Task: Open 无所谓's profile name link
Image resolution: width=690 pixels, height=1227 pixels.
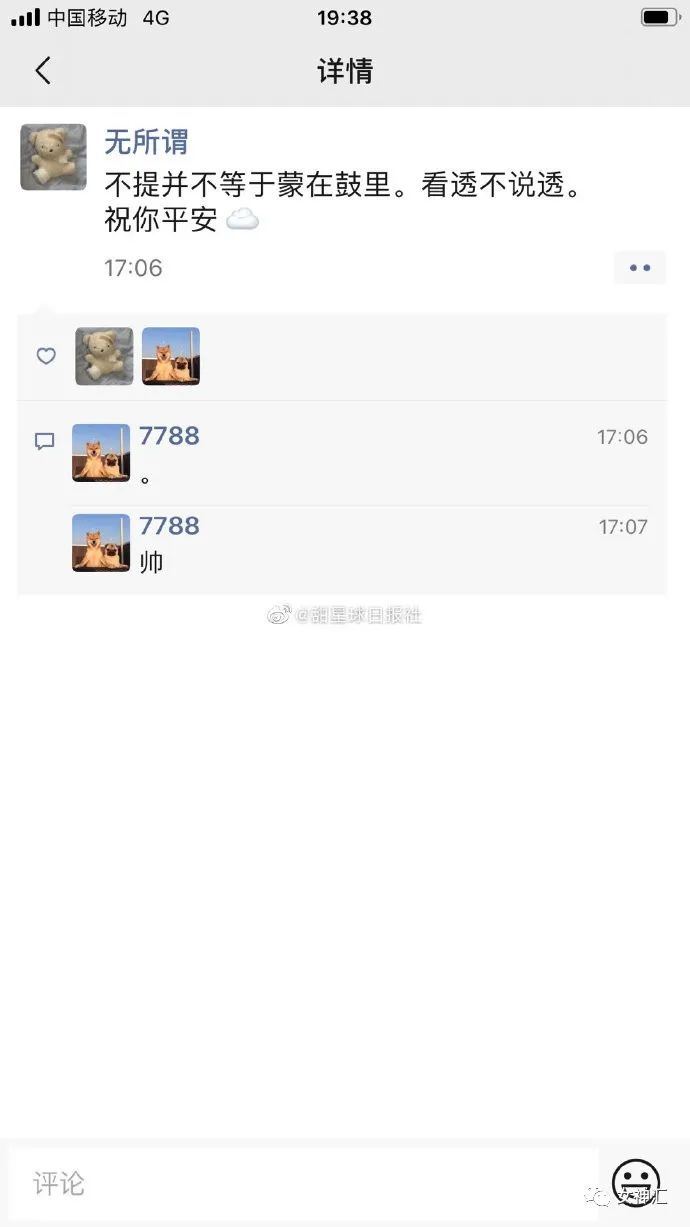Action: pos(146,142)
